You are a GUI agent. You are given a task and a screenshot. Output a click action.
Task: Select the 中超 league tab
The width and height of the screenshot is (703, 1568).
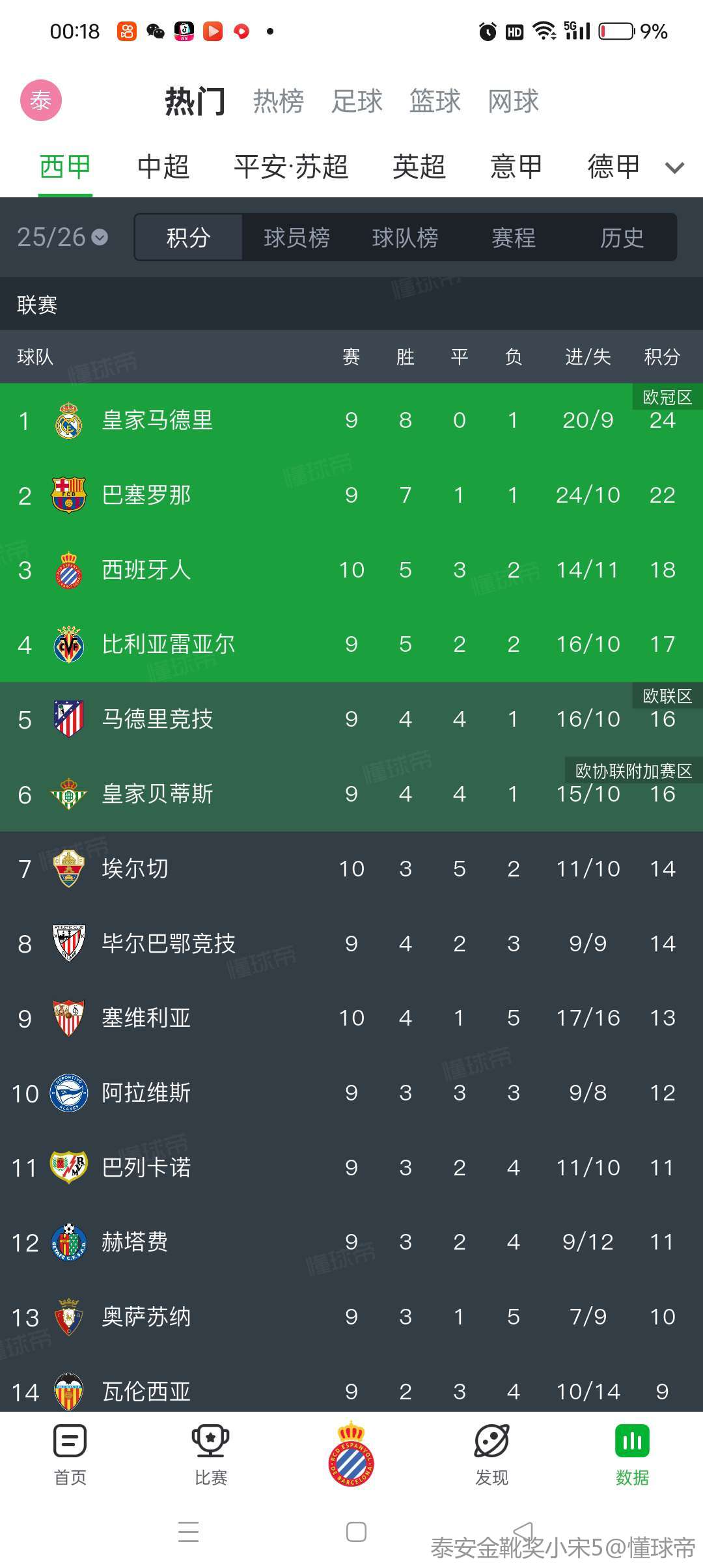[163, 167]
